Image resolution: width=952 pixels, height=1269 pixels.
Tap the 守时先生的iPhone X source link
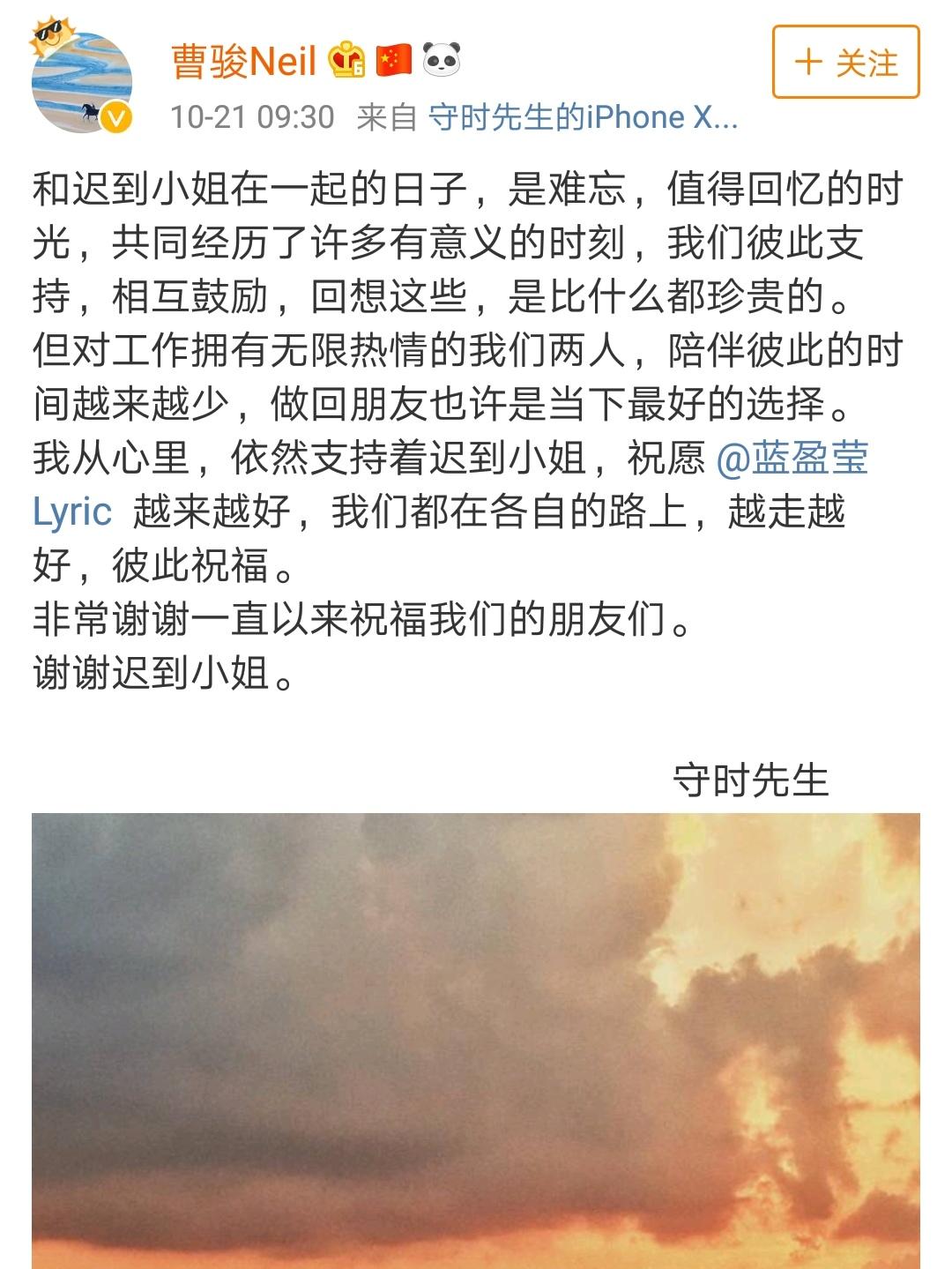(583, 116)
